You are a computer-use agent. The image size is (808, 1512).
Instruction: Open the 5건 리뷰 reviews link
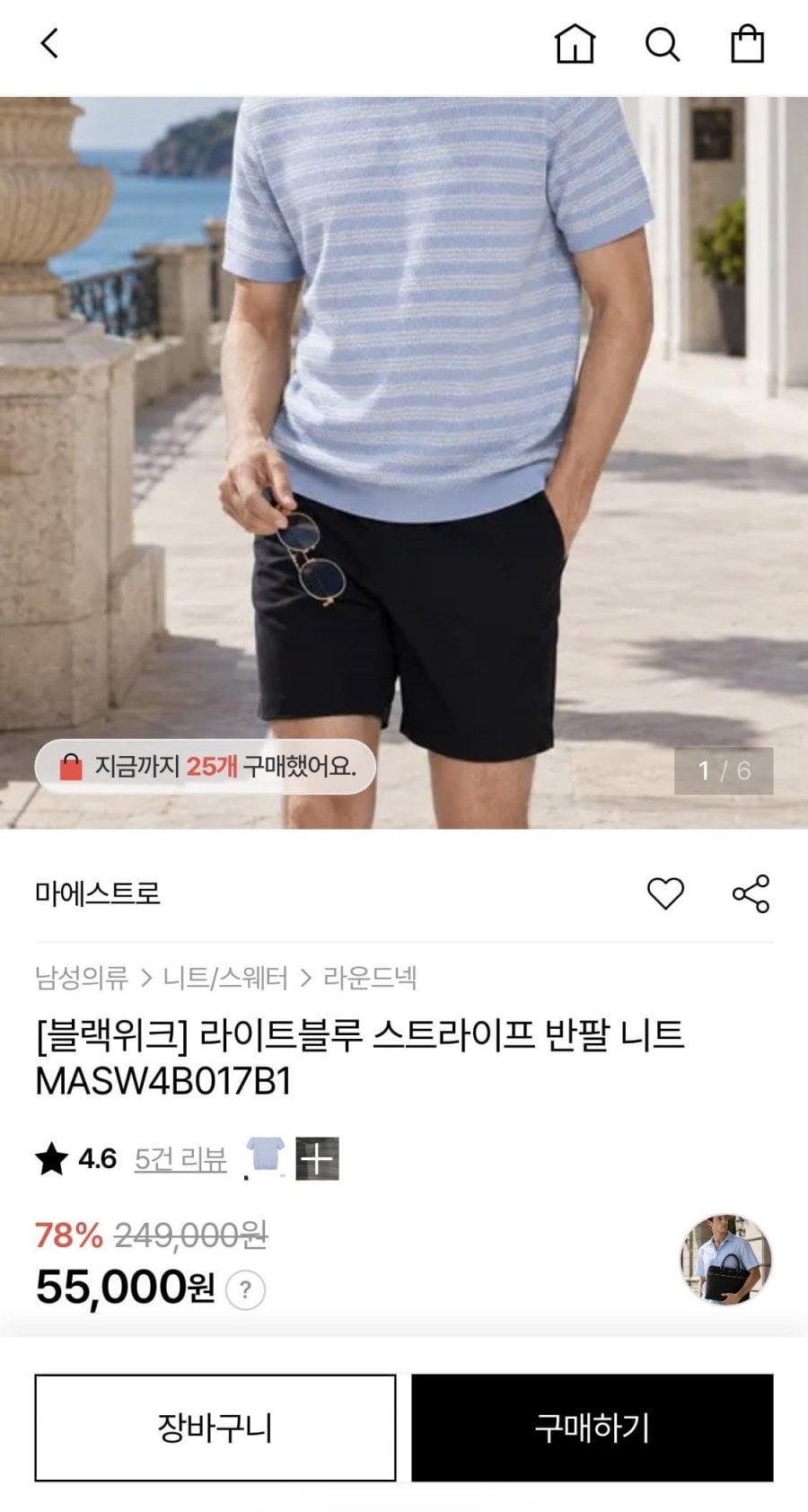tap(180, 1159)
